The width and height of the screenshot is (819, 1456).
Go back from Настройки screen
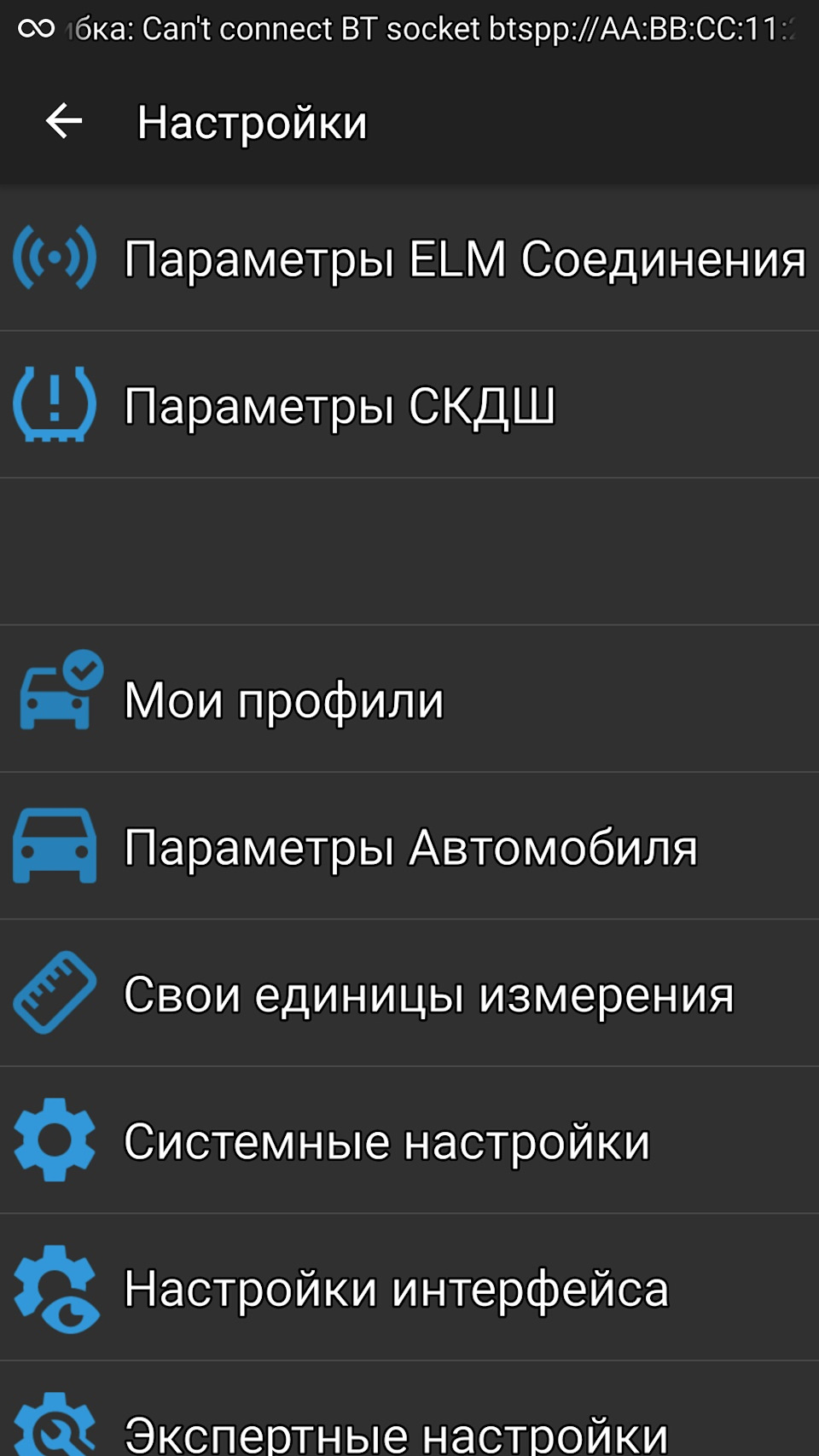[64, 122]
